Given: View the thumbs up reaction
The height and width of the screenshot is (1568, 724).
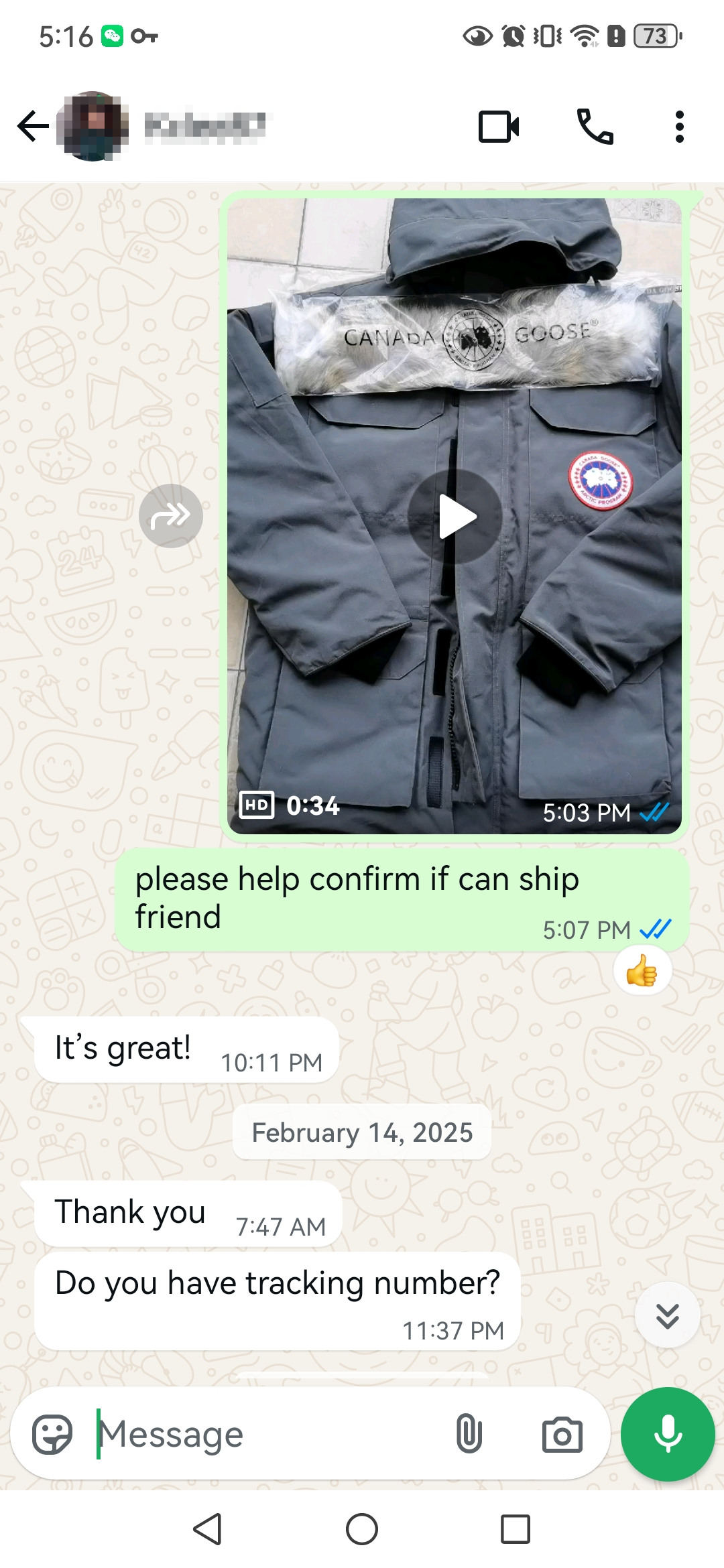Looking at the screenshot, I should (642, 971).
